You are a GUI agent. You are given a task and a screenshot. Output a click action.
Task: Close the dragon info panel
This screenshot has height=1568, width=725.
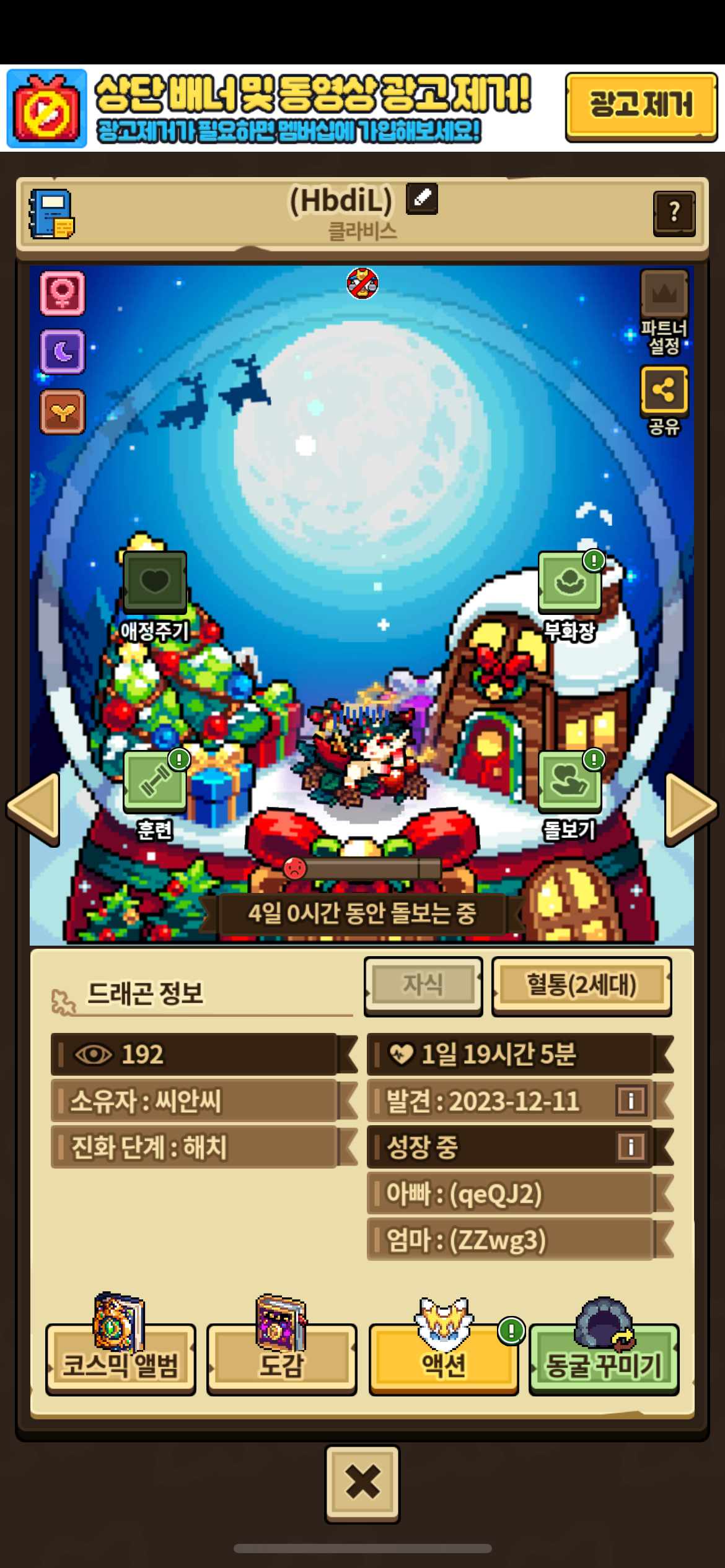[362, 1484]
